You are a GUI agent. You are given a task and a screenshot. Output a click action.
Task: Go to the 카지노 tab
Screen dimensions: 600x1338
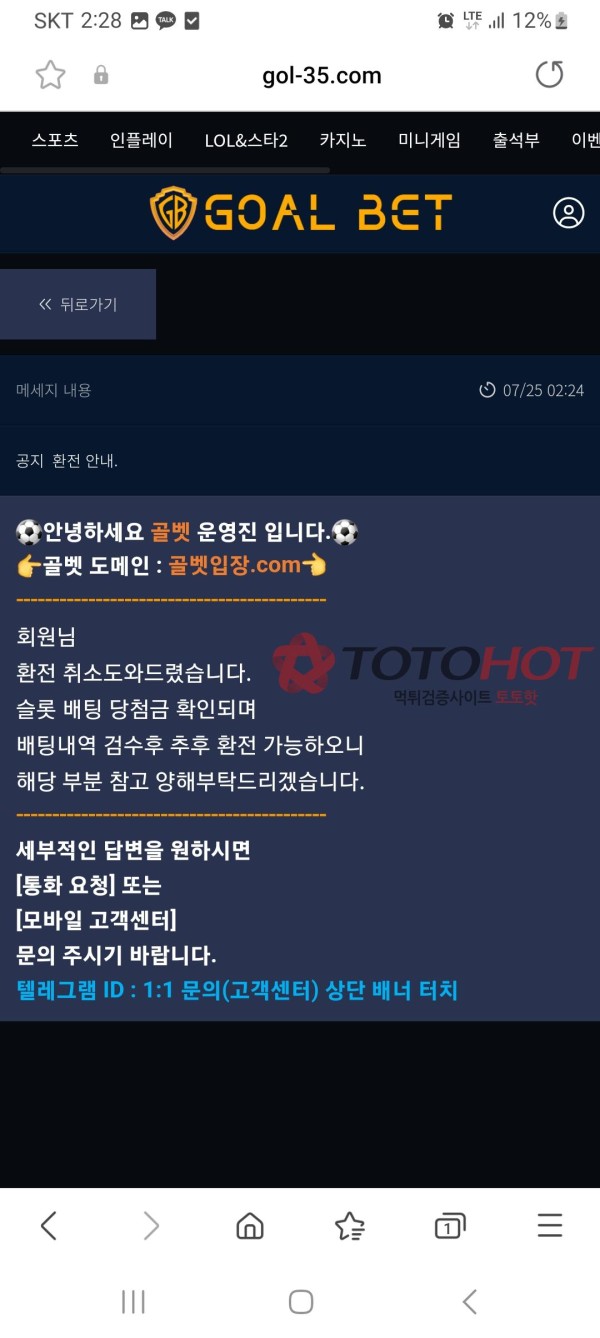[343, 141]
